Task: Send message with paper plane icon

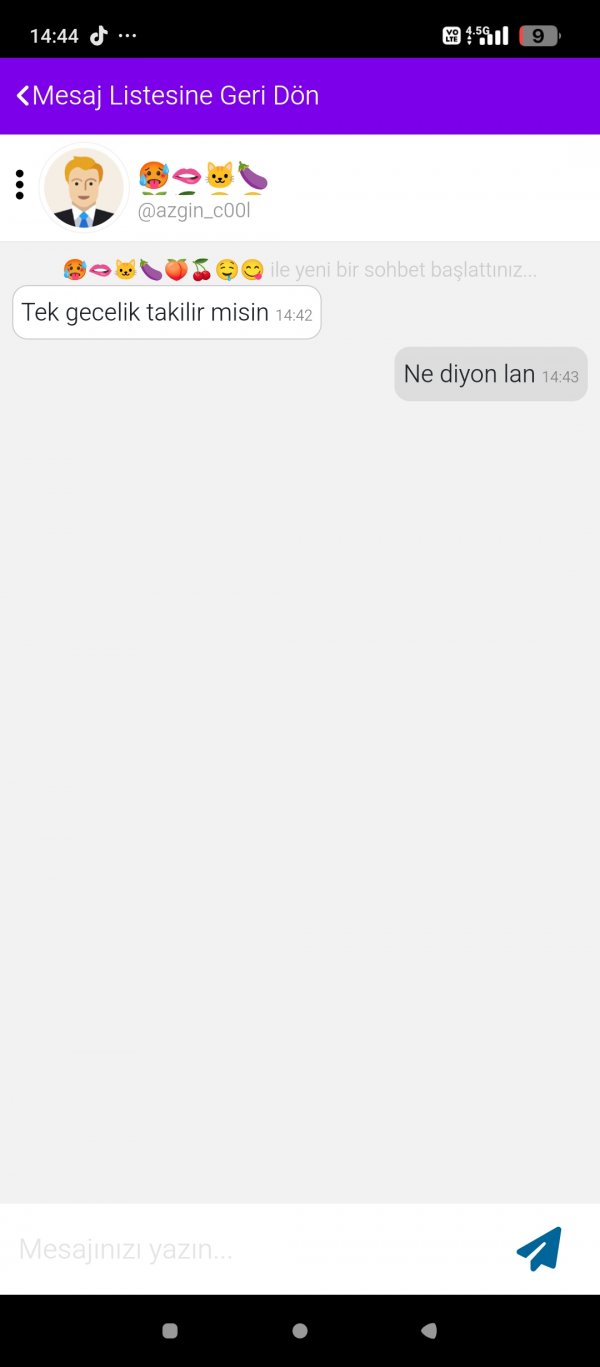Action: [539, 1249]
